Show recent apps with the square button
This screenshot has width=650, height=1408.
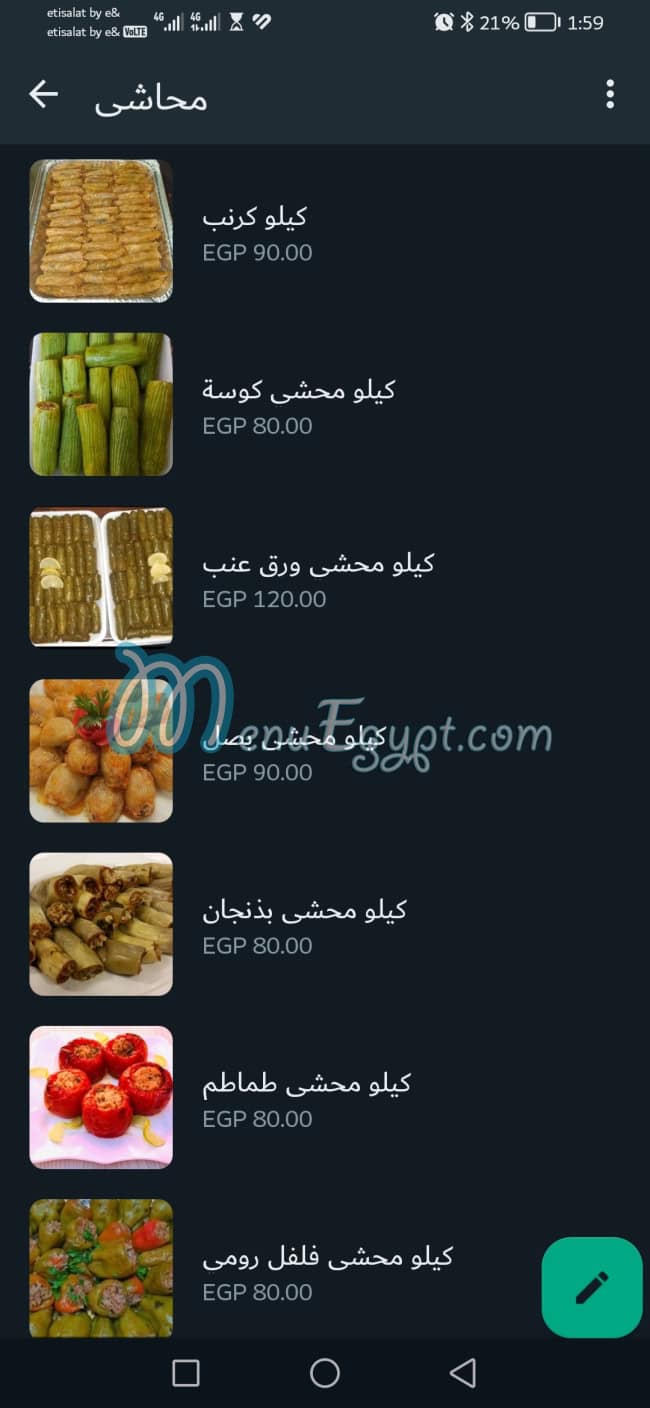[x=186, y=1373]
